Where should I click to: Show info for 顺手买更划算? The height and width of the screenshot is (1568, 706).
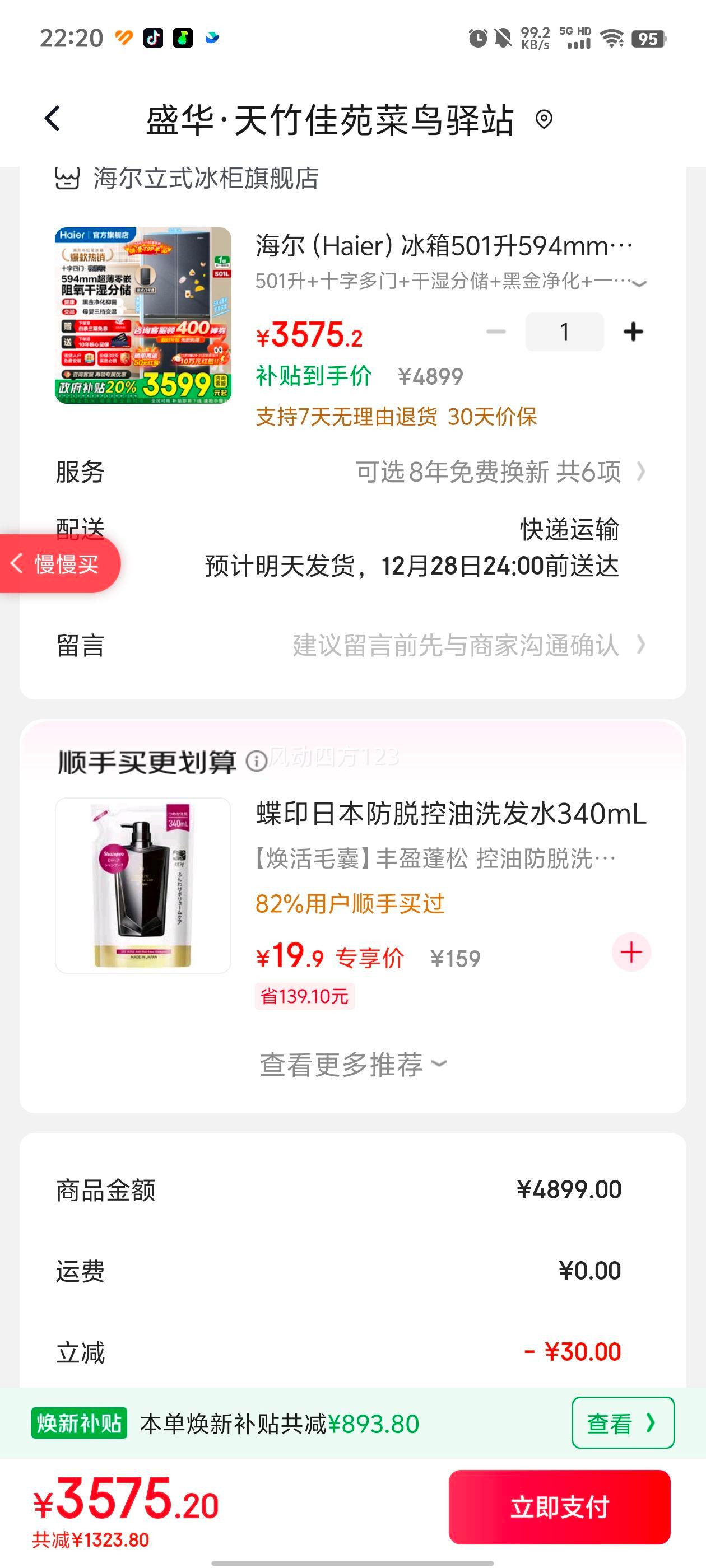[257, 761]
